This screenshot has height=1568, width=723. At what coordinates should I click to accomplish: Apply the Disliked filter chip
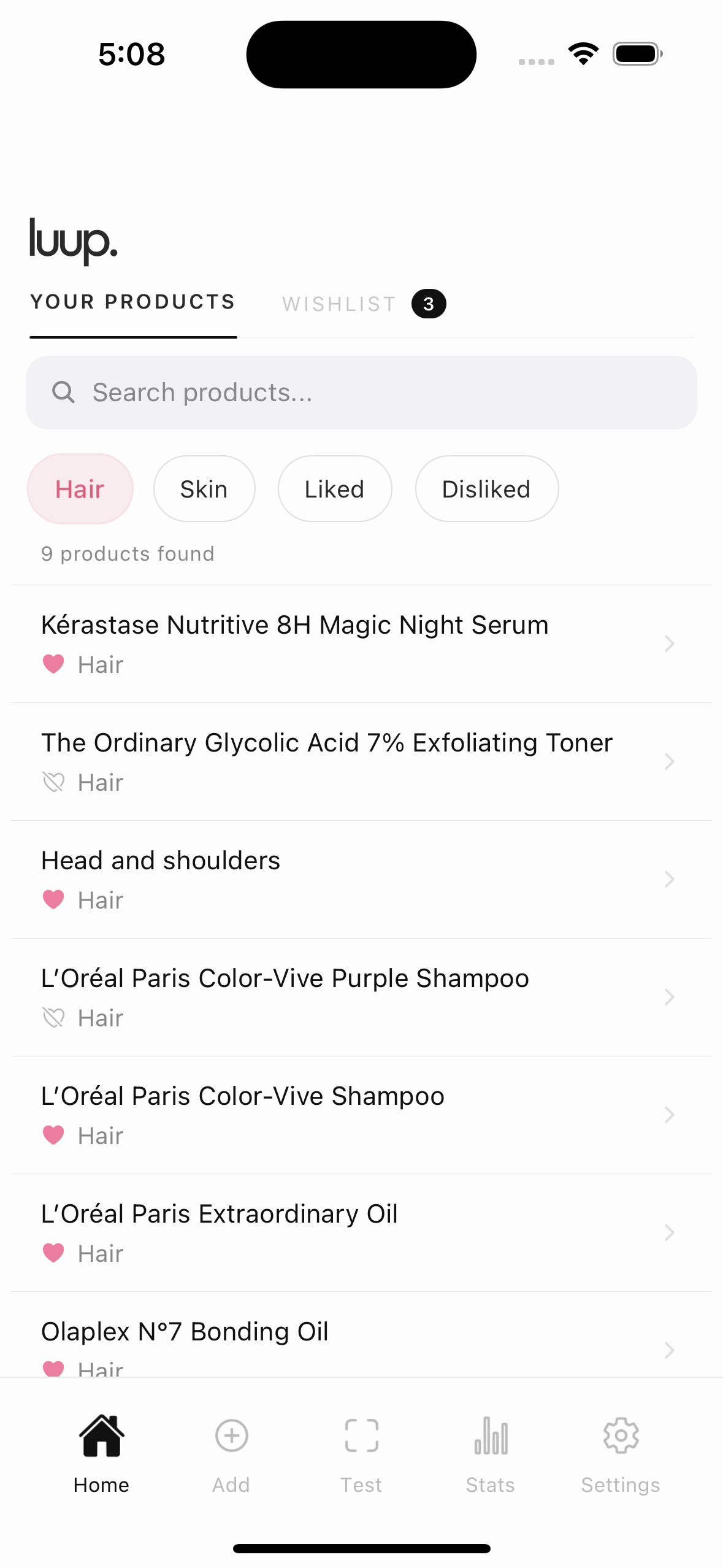tap(486, 489)
